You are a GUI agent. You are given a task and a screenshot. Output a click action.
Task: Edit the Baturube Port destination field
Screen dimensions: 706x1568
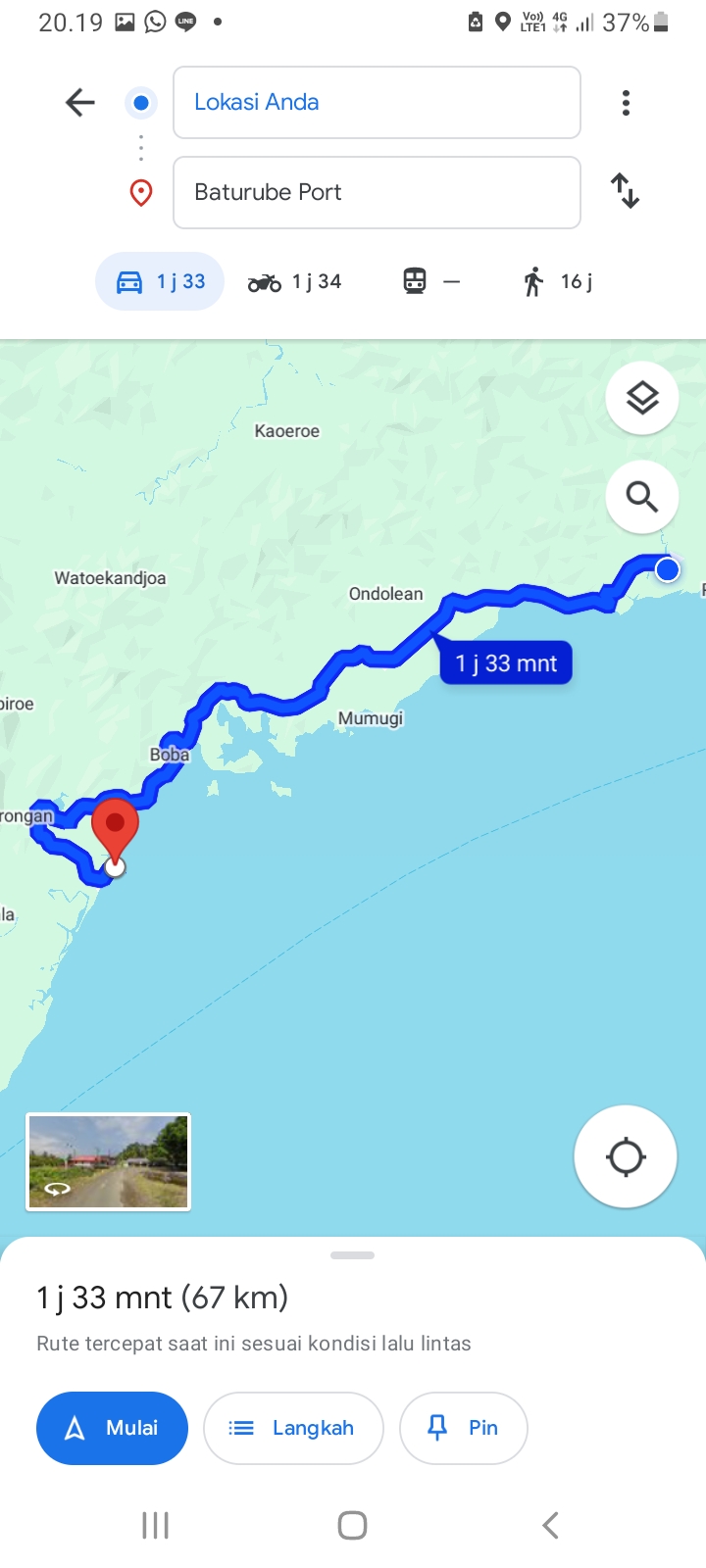coord(377,192)
